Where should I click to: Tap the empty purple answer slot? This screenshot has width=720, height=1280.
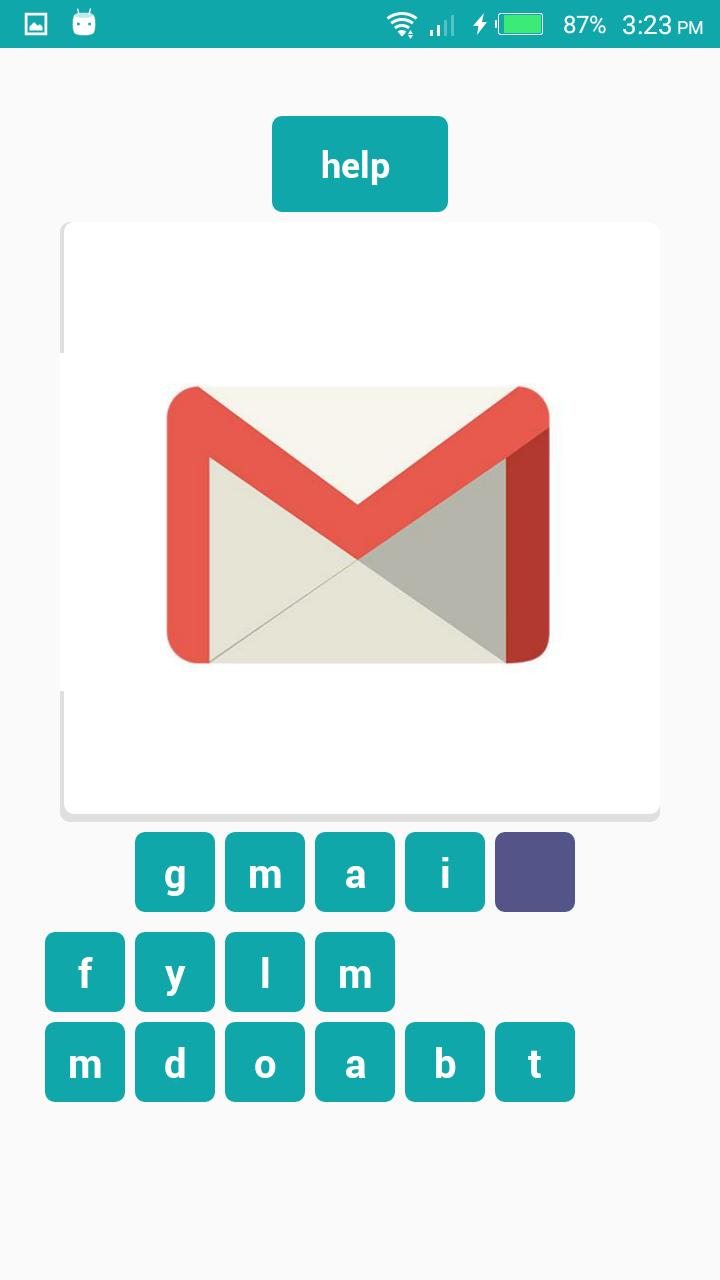535,872
